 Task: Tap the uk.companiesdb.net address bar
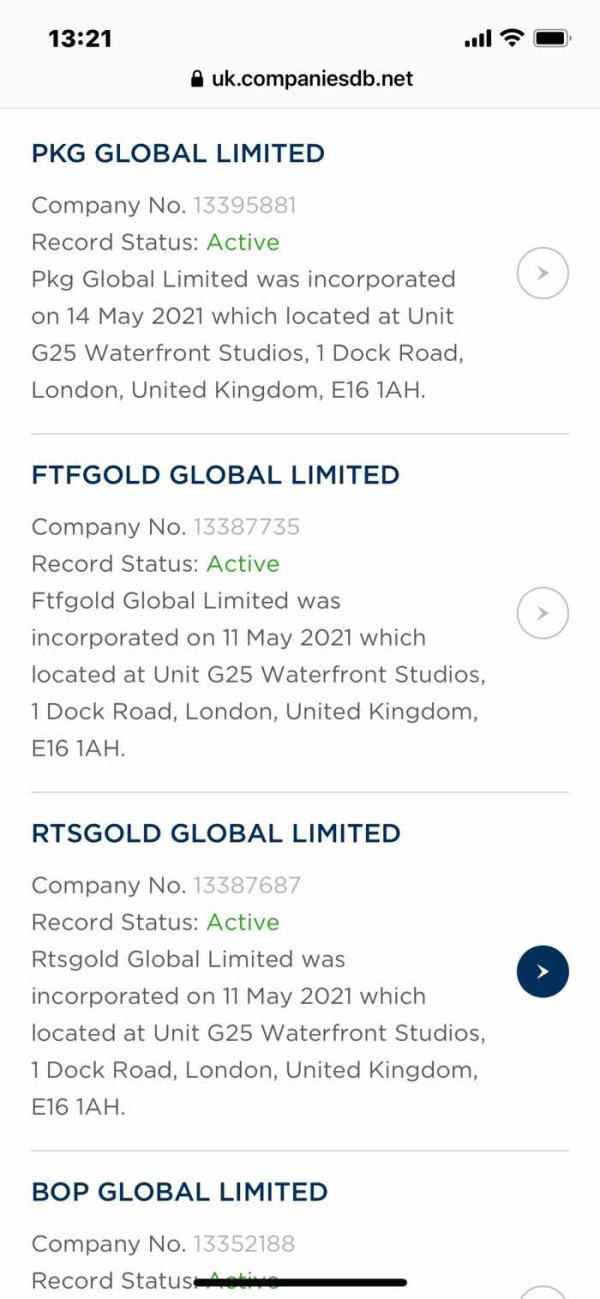300,78
